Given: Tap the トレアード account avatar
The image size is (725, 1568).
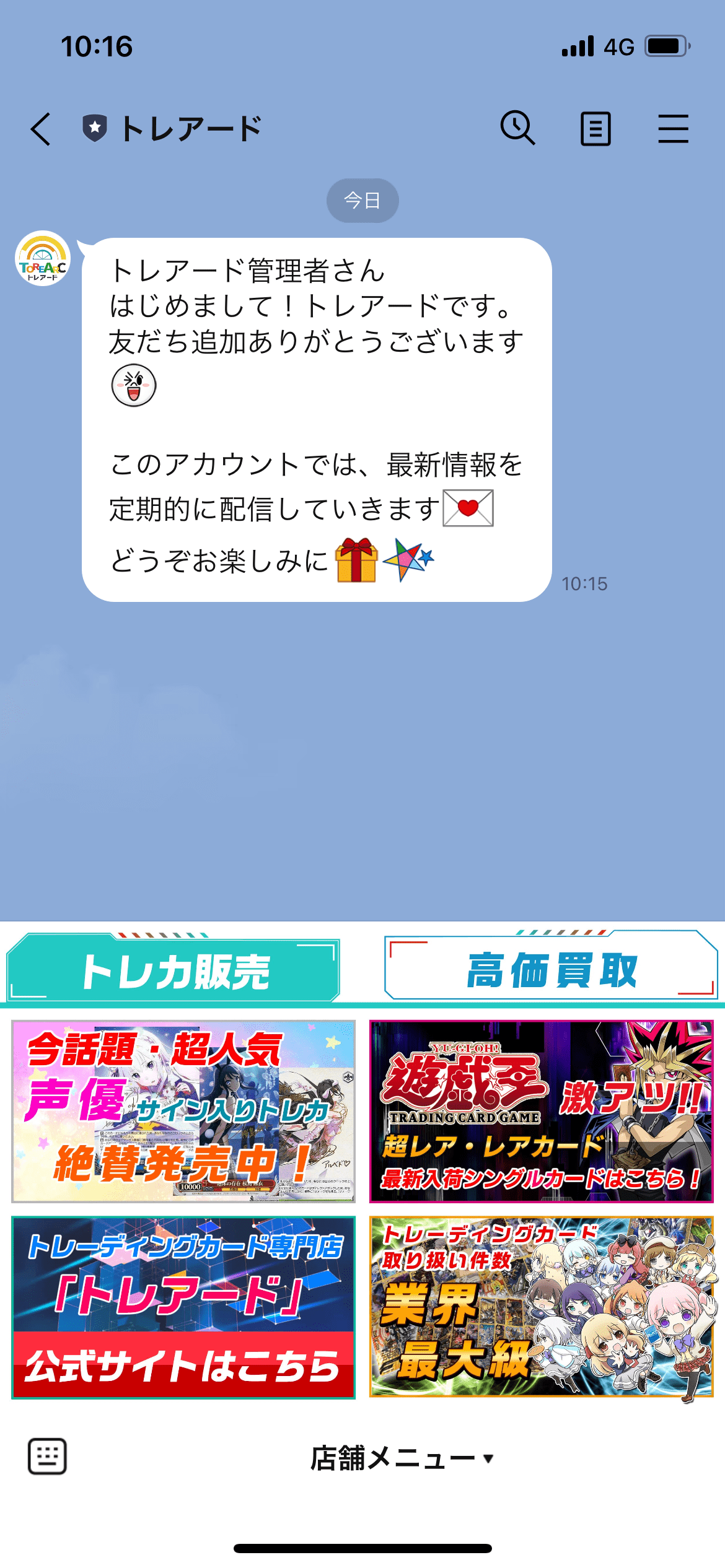Looking at the screenshot, I should click(x=43, y=259).
